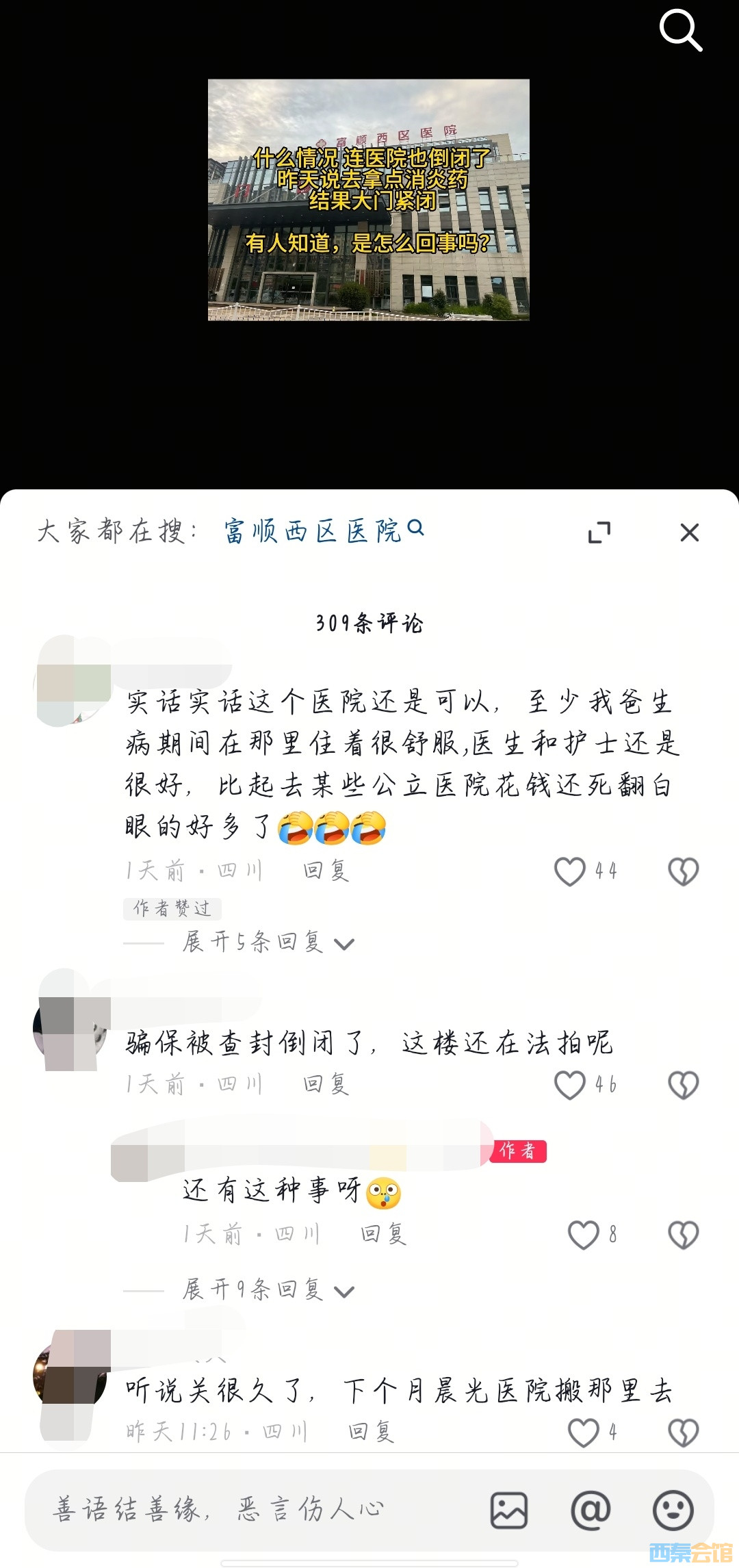Viewport: 739px width, 1568px height.
Task: Reply to the author's comment 还有这种事呀
Action: (384, 1235)
